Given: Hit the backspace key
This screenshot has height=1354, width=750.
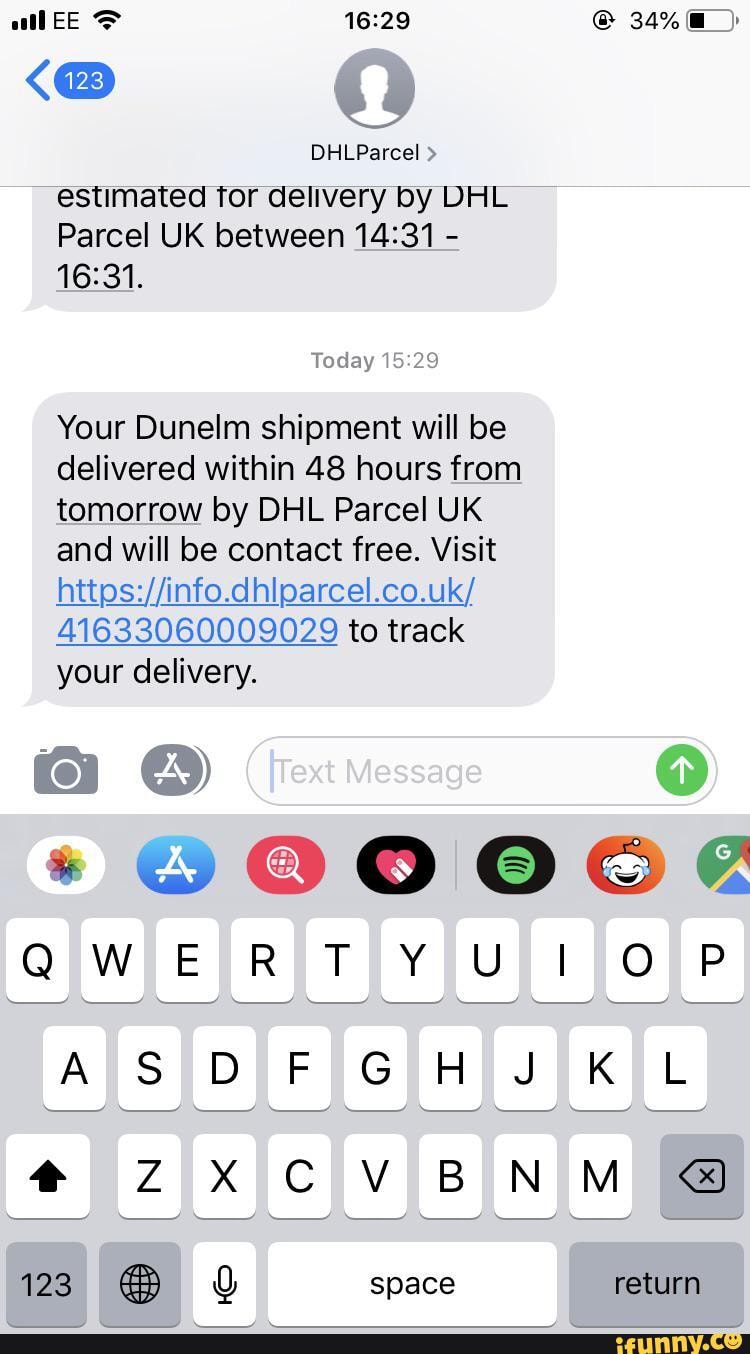Looking at the screenshot, I should click(x=702, y=1176).
